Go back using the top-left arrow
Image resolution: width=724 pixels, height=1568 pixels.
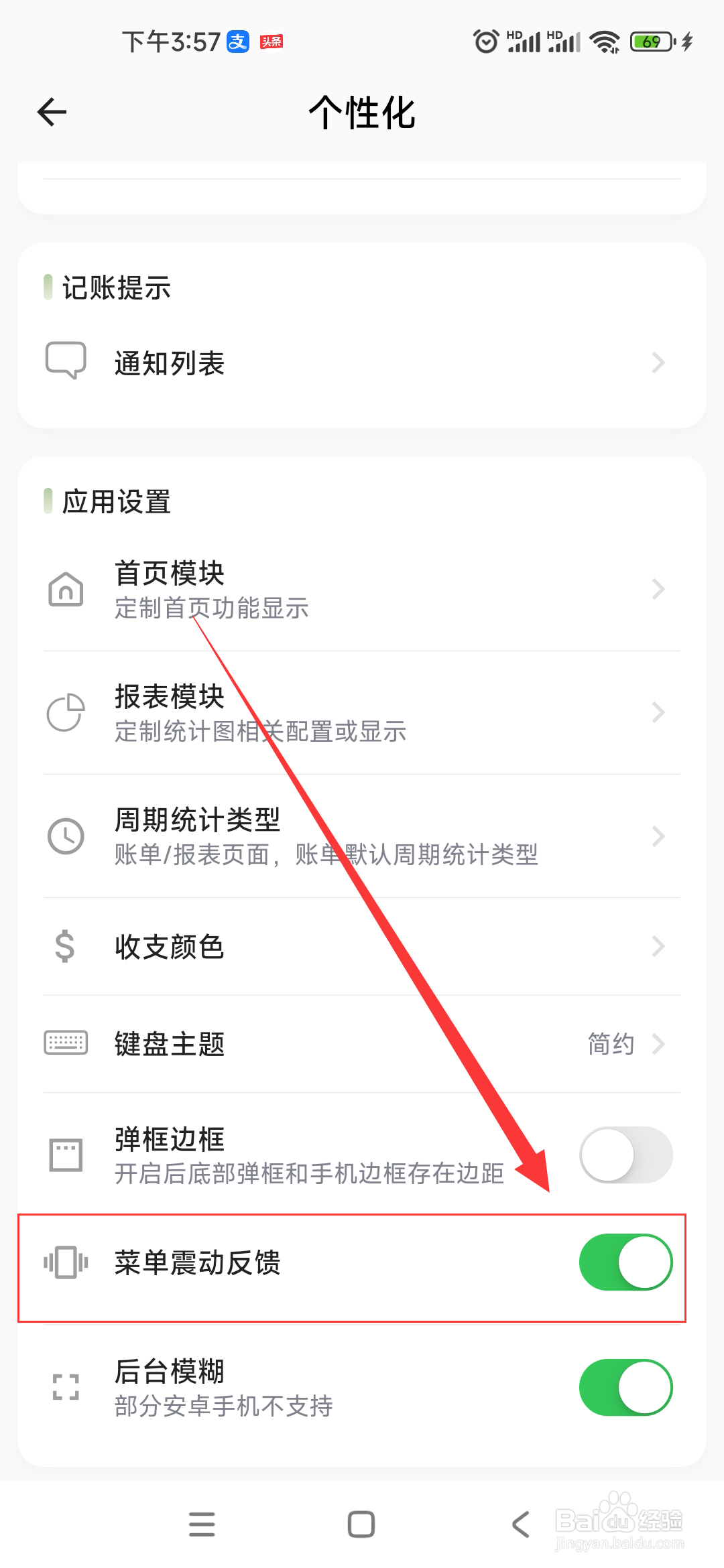click(x=51, y=112)
